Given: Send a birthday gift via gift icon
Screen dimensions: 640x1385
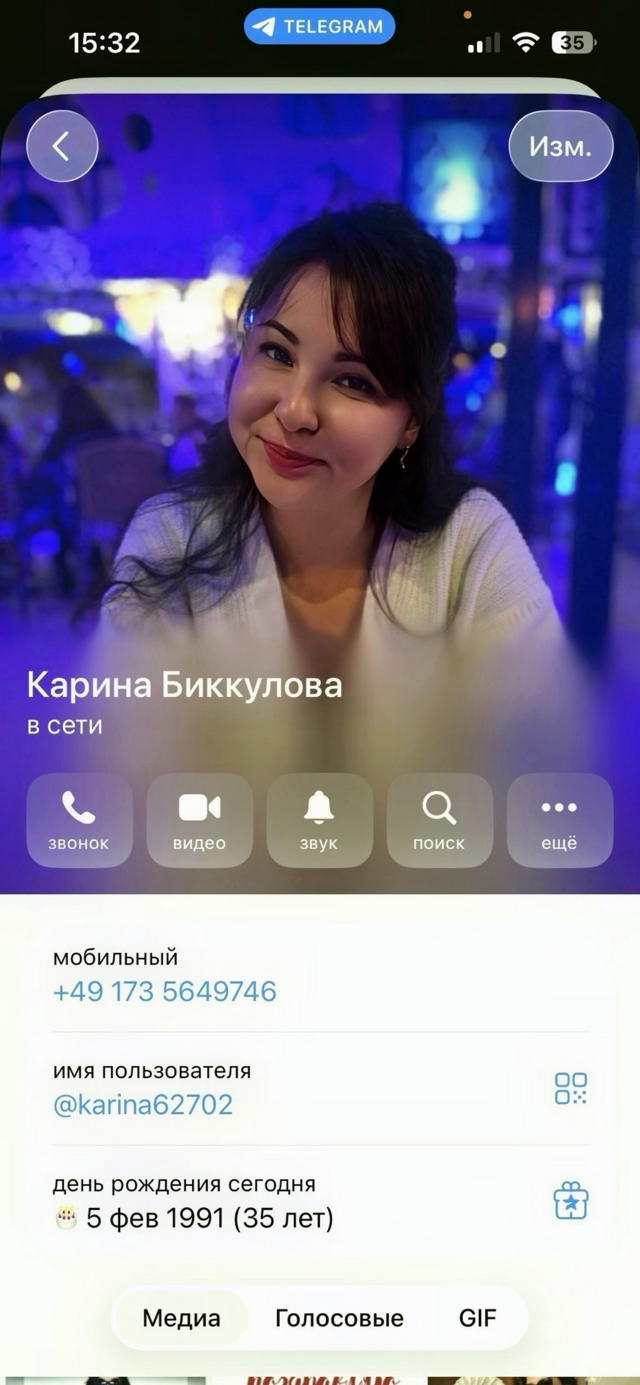Looking at the screenshot, I should (x=571, y=1201).
